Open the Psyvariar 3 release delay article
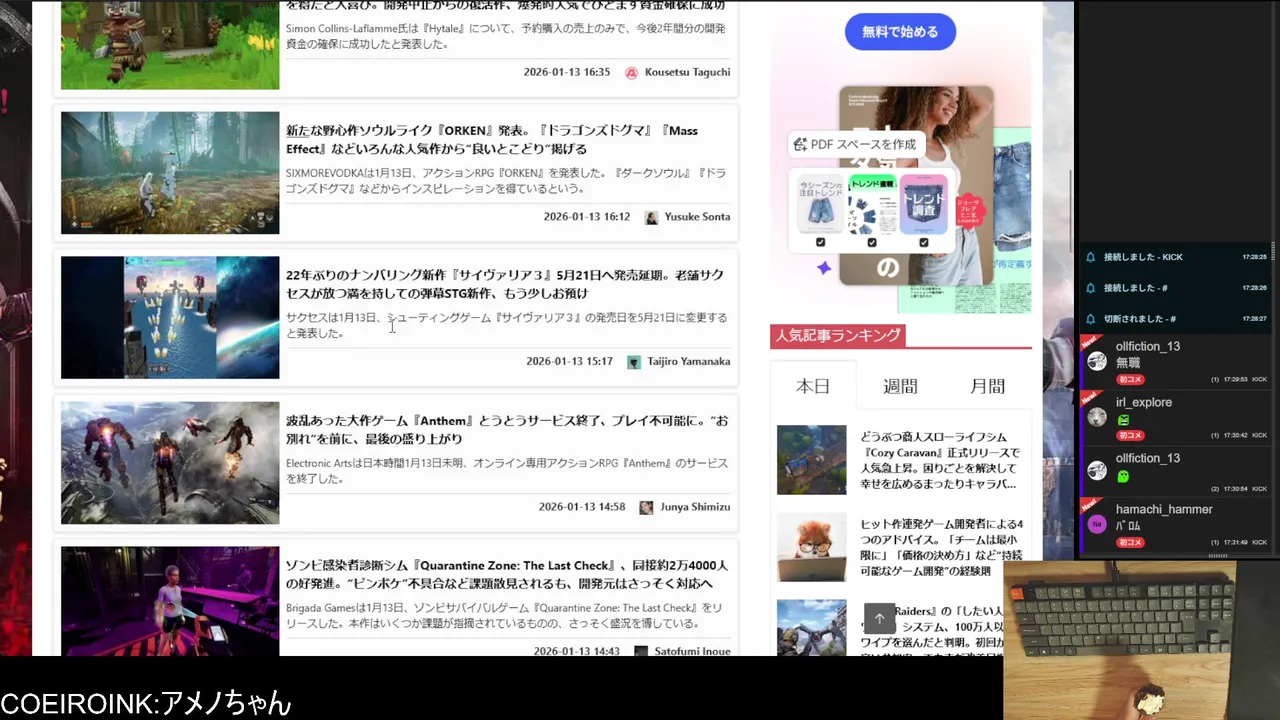 [x=504, y=284]
